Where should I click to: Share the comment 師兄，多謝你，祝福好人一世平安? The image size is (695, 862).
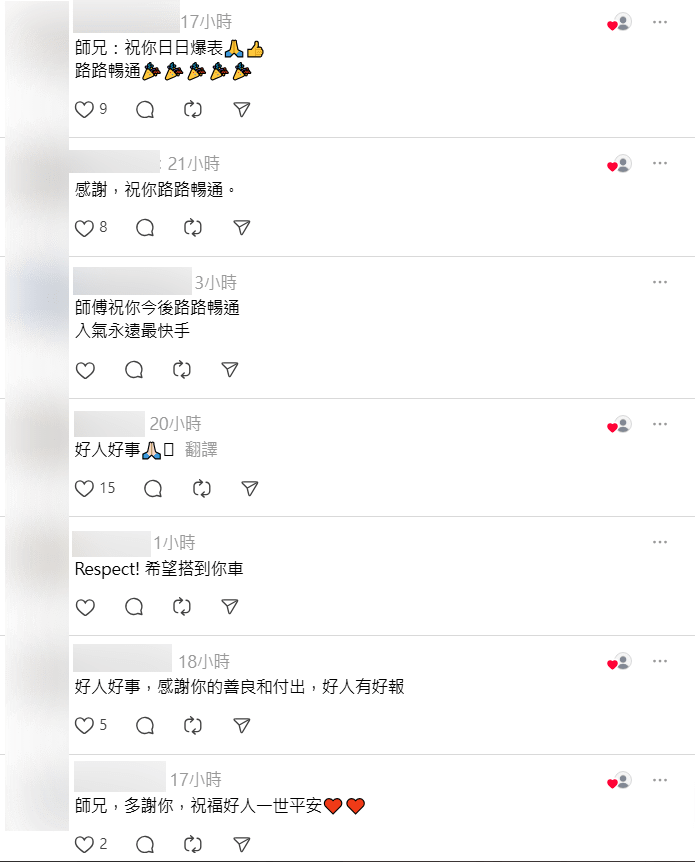pos(241,844)
